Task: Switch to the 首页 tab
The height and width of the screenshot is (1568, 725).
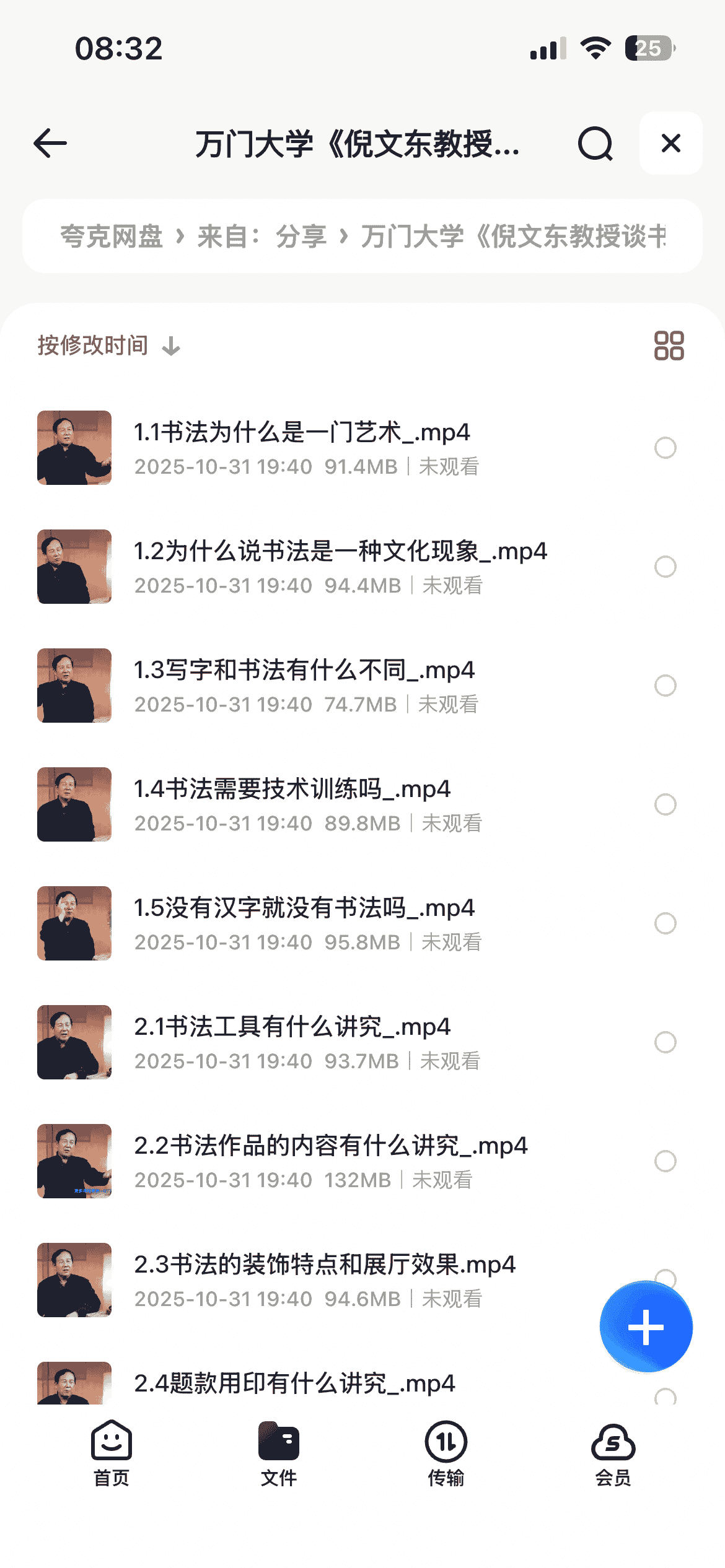Action: point(112,1453)
